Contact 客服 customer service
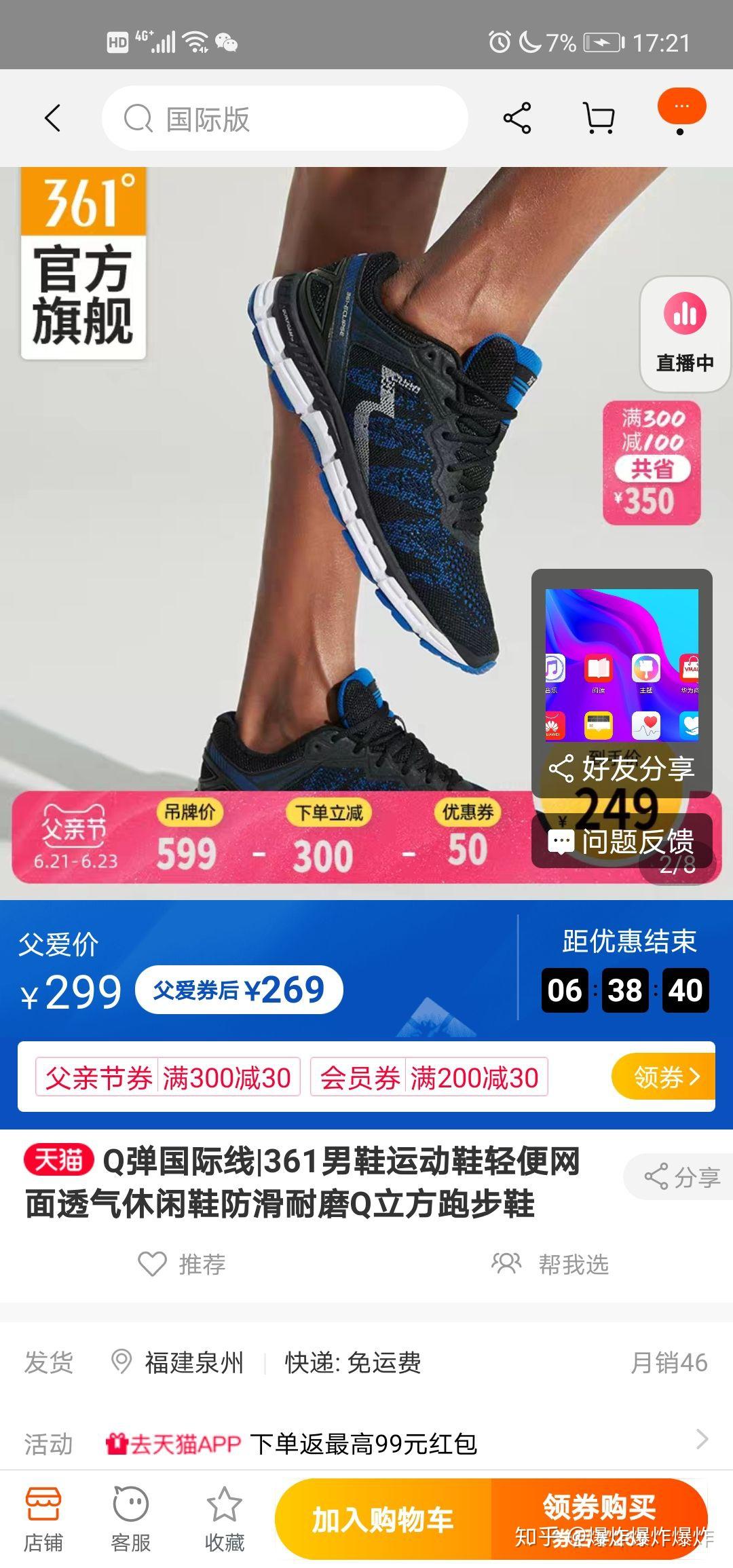The height and width of the screenshot is (1568, 733). [130, 1519]
